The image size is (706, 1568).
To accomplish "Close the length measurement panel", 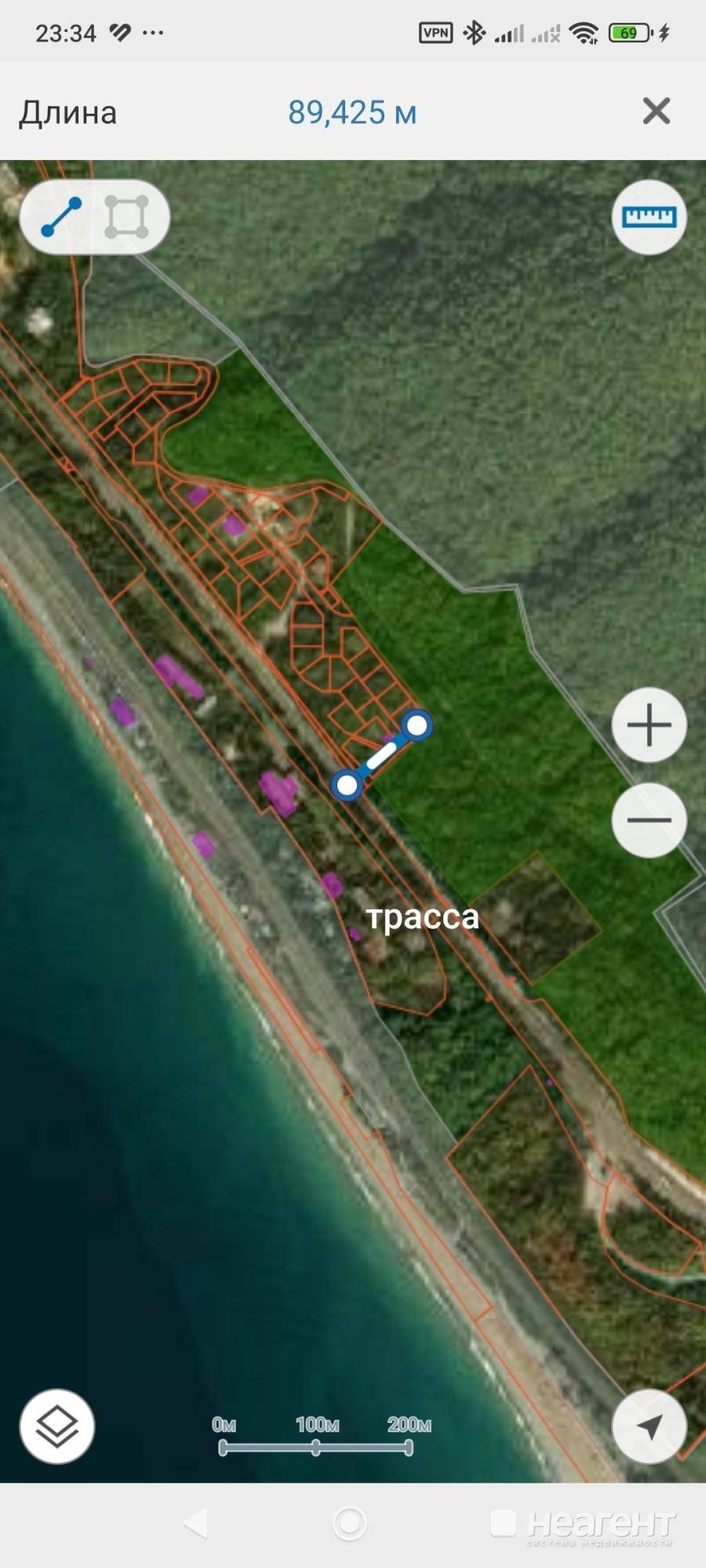I will [x=656, y=111].
